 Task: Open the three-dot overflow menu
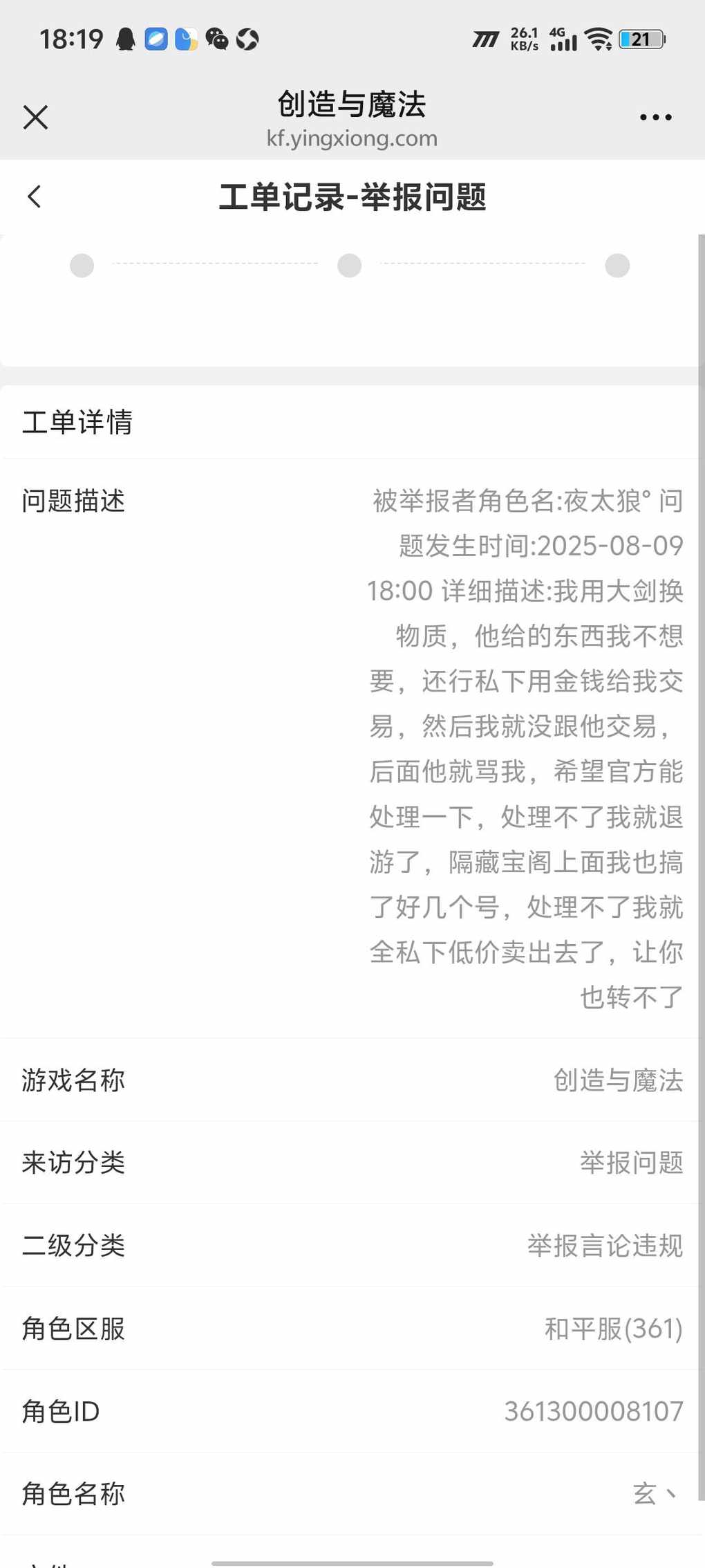point(655,118)
